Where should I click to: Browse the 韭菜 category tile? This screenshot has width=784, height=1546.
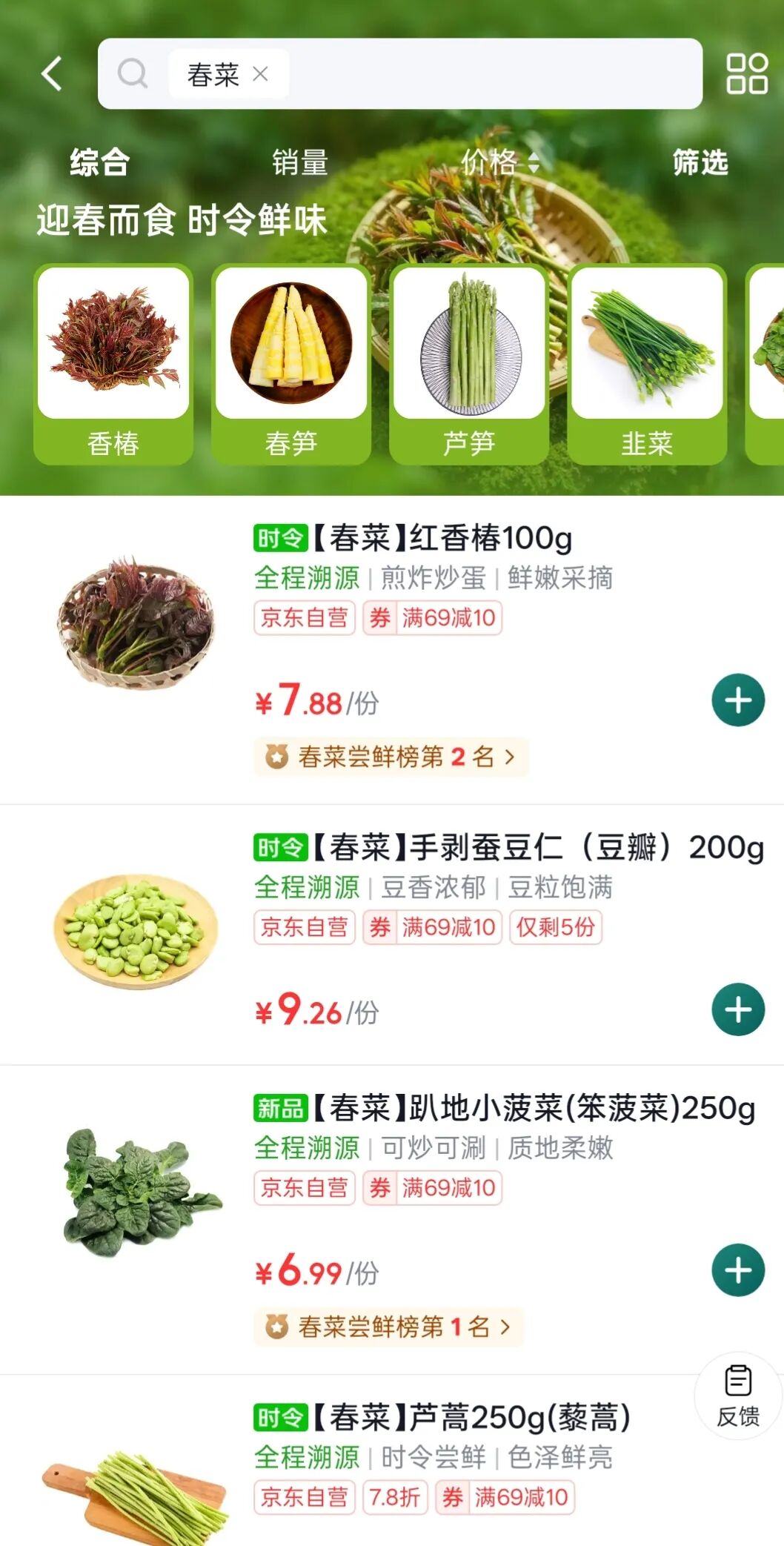647,365
